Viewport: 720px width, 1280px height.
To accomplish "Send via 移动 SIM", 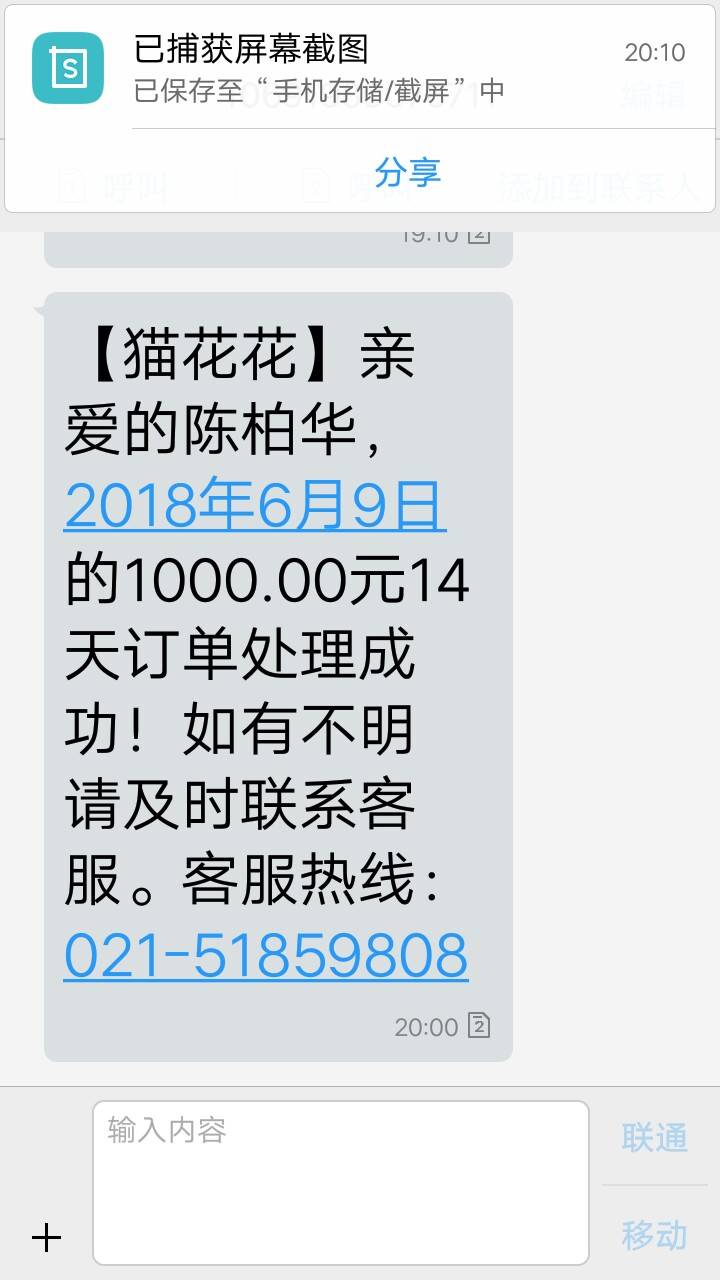I will click(x=655, y=1235).
